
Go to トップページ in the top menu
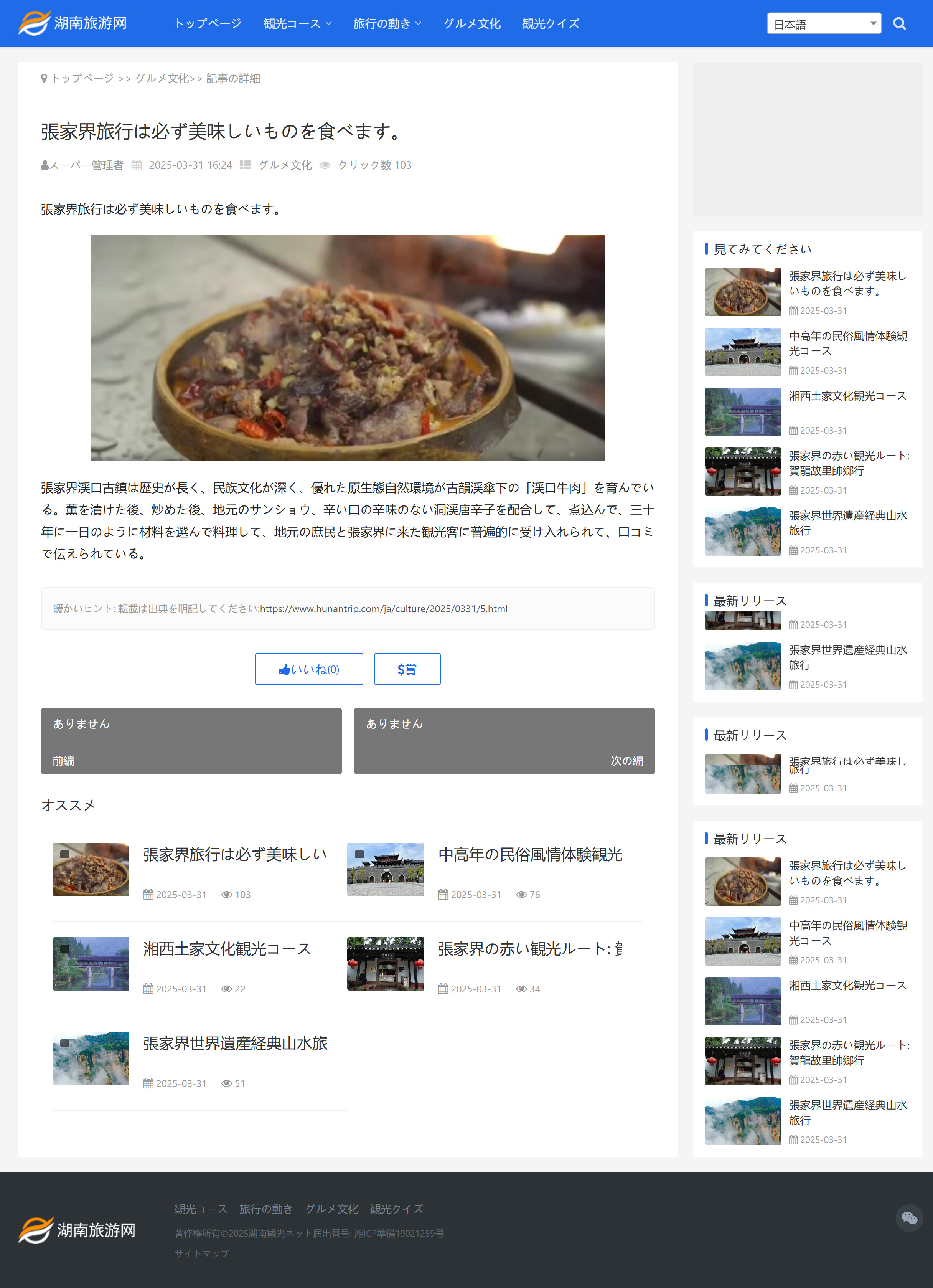click(208, 24)
